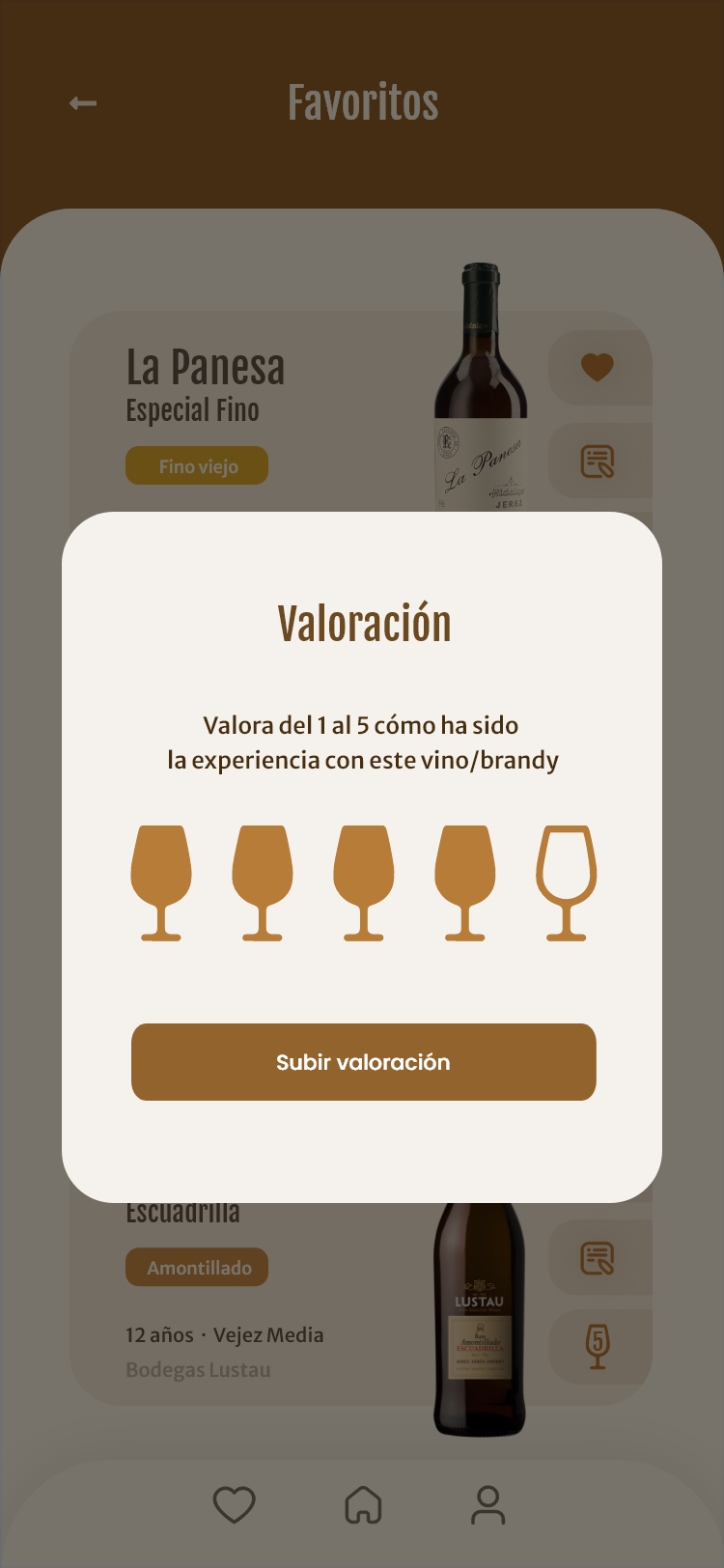Switch to the Favorites heart tab below

click(234, 1504)
